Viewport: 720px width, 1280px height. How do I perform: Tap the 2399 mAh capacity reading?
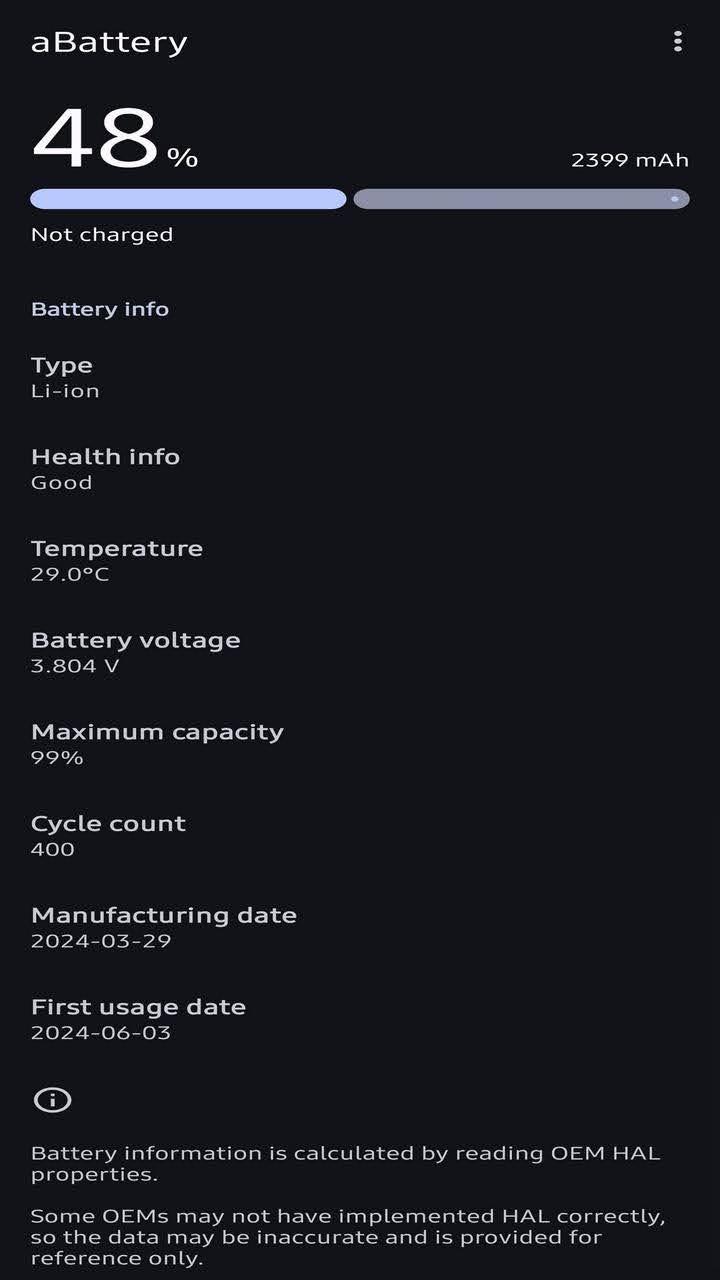630,160
